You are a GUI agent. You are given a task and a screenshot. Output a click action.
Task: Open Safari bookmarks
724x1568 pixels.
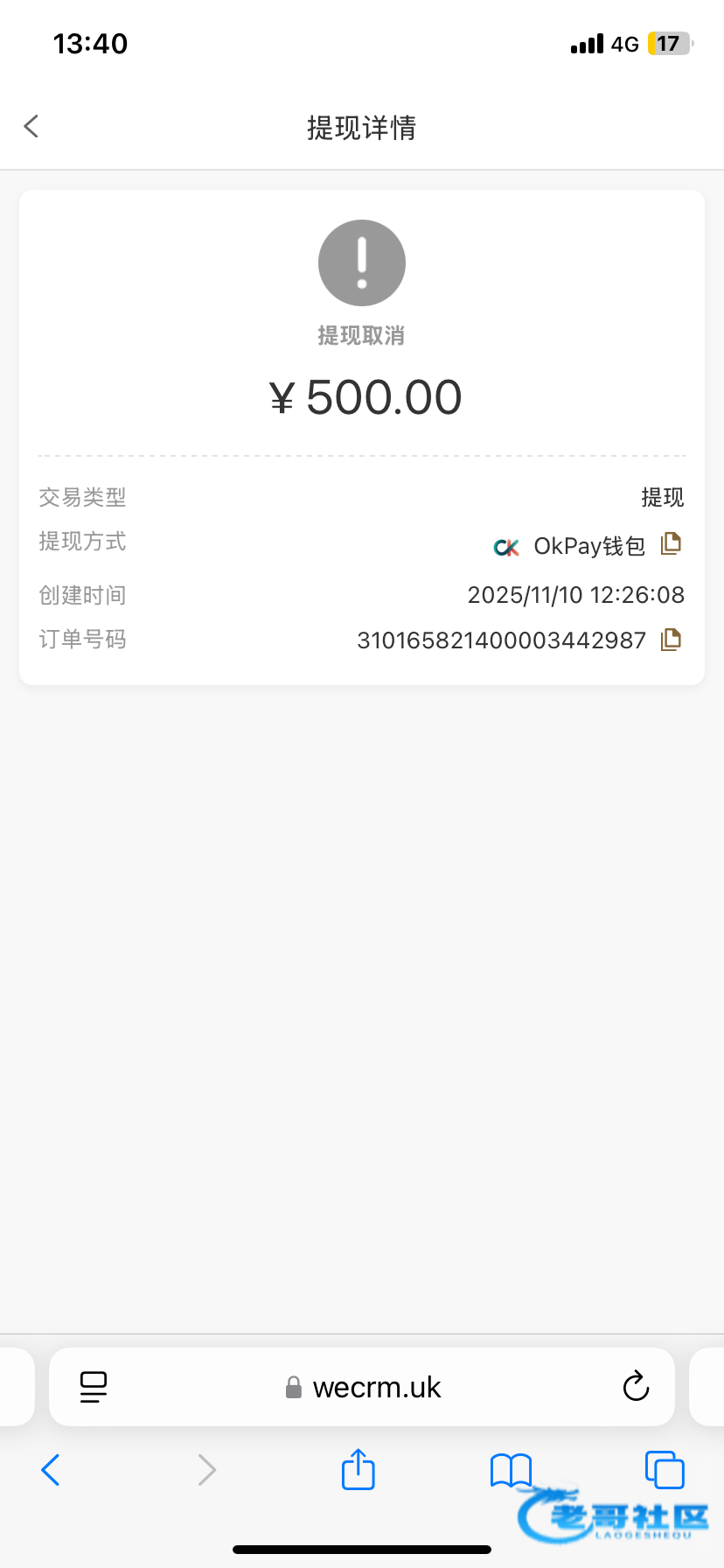[511, 1470]
